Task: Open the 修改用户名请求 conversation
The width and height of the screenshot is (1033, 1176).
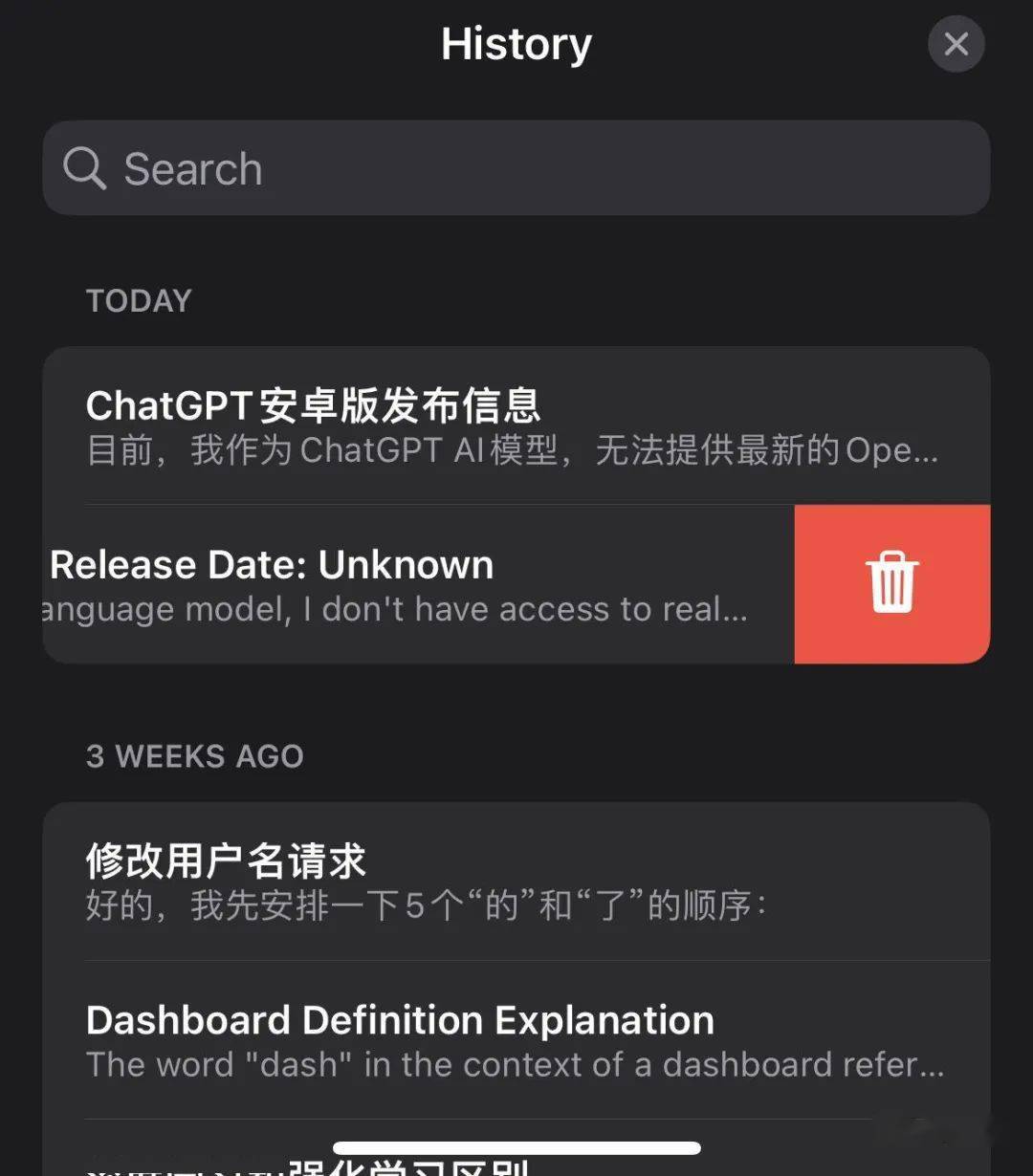Action: point(516,882)
